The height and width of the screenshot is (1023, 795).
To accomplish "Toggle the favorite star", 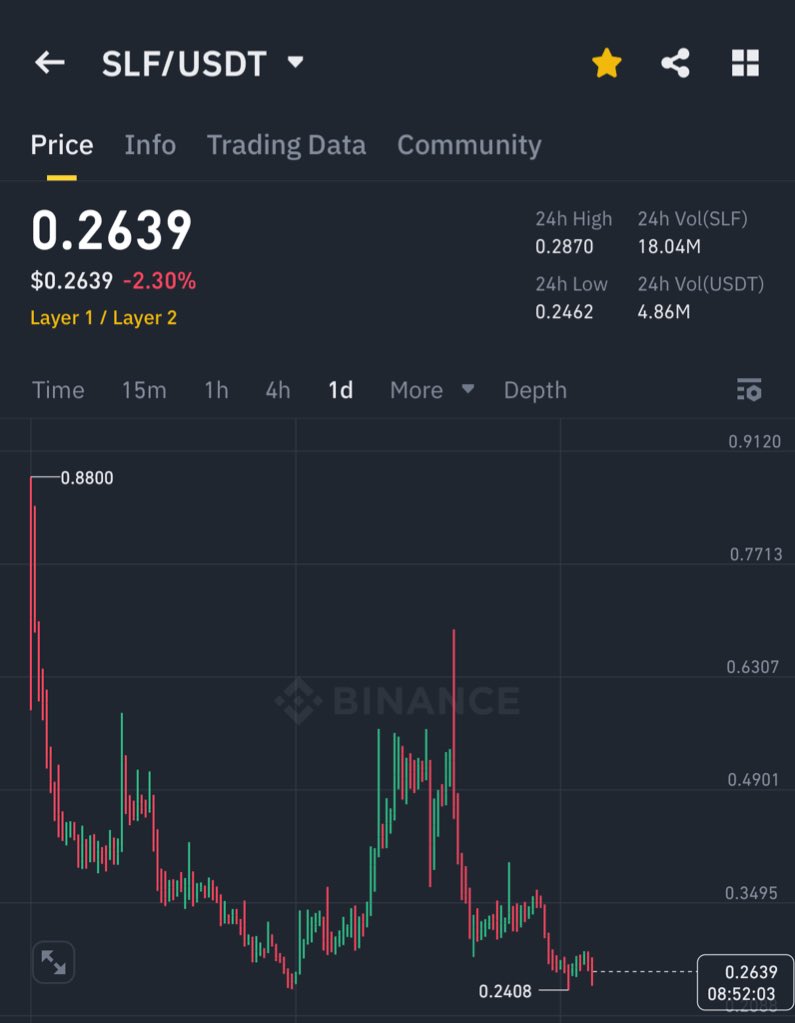I will pos(606,64).
